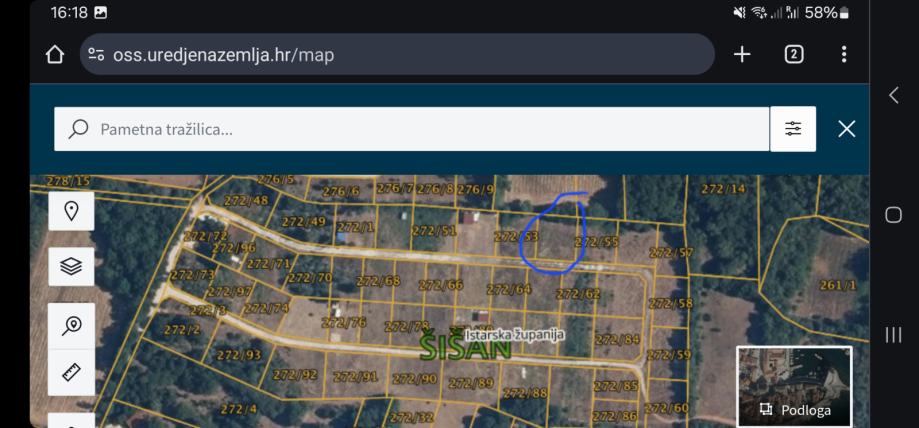Select the ruler measurement tool

click(x=72, y=372)
